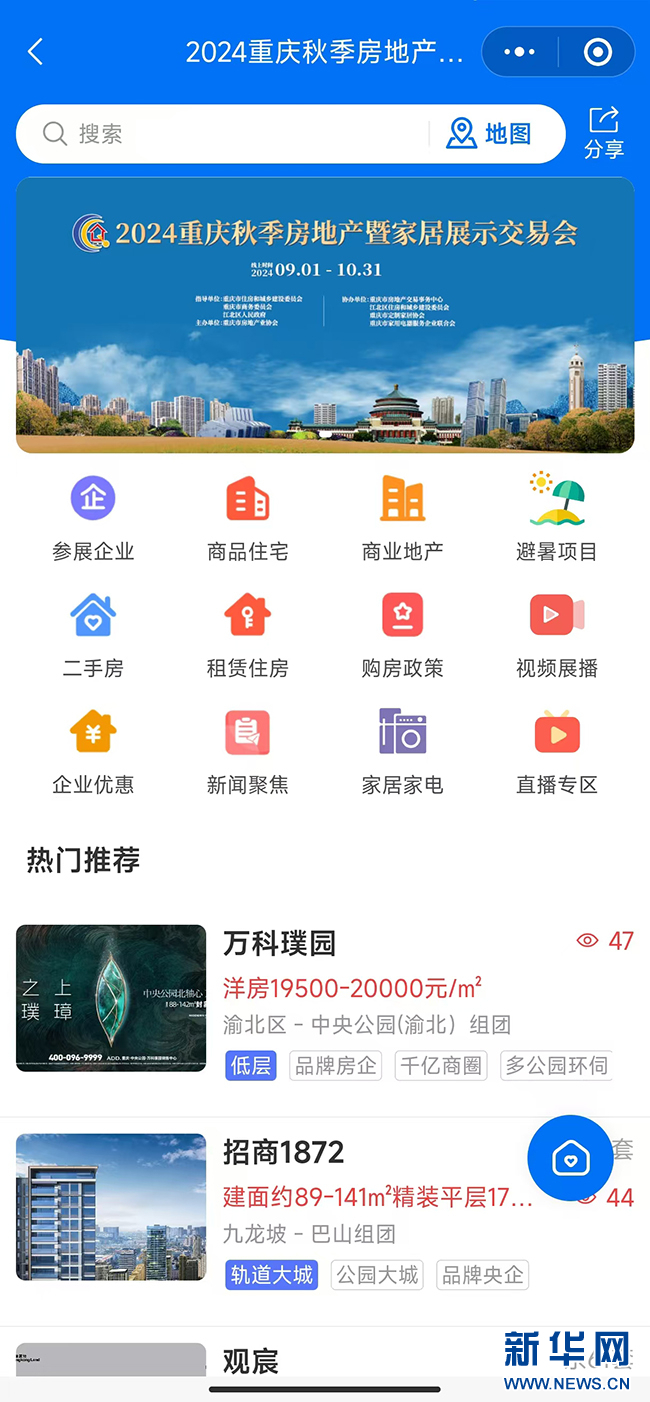
Task: Enter the 直播专区 live zone
Action: pos(557,752)
